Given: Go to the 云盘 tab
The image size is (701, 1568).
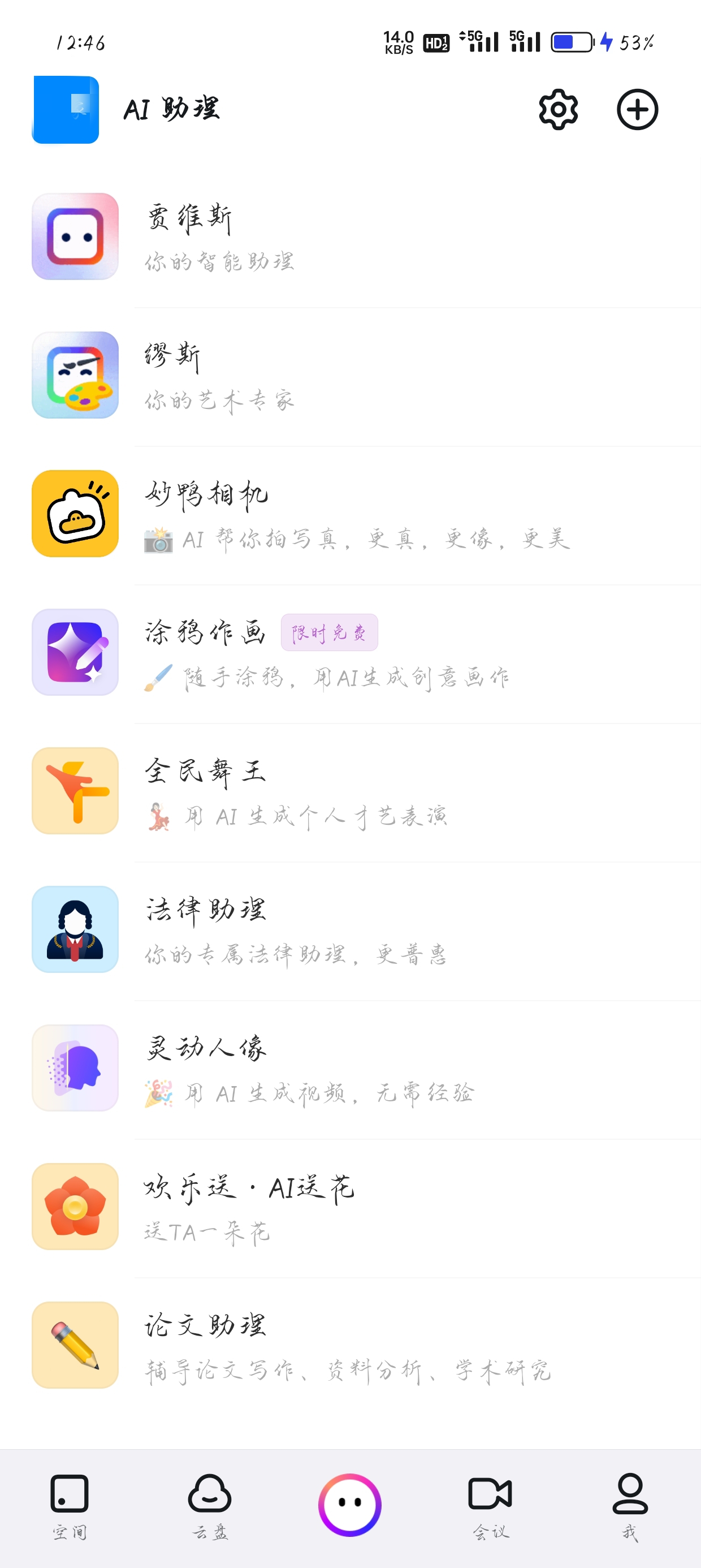Looking at the screenshot, I should click(209, 1505).
